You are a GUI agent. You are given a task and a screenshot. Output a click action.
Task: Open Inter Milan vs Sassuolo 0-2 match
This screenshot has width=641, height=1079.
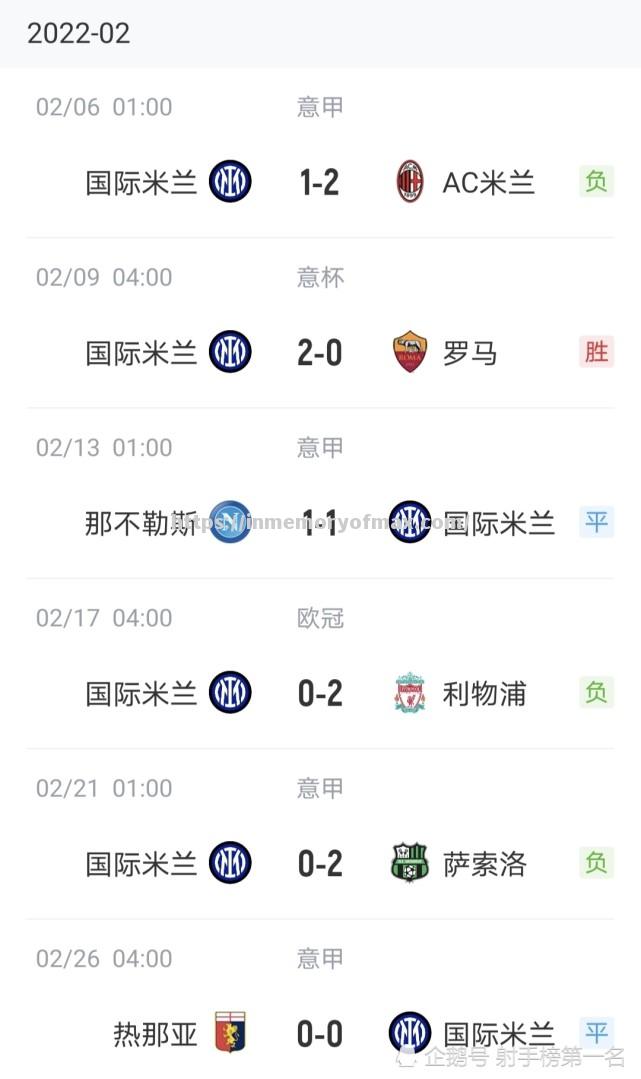(320, 863)
